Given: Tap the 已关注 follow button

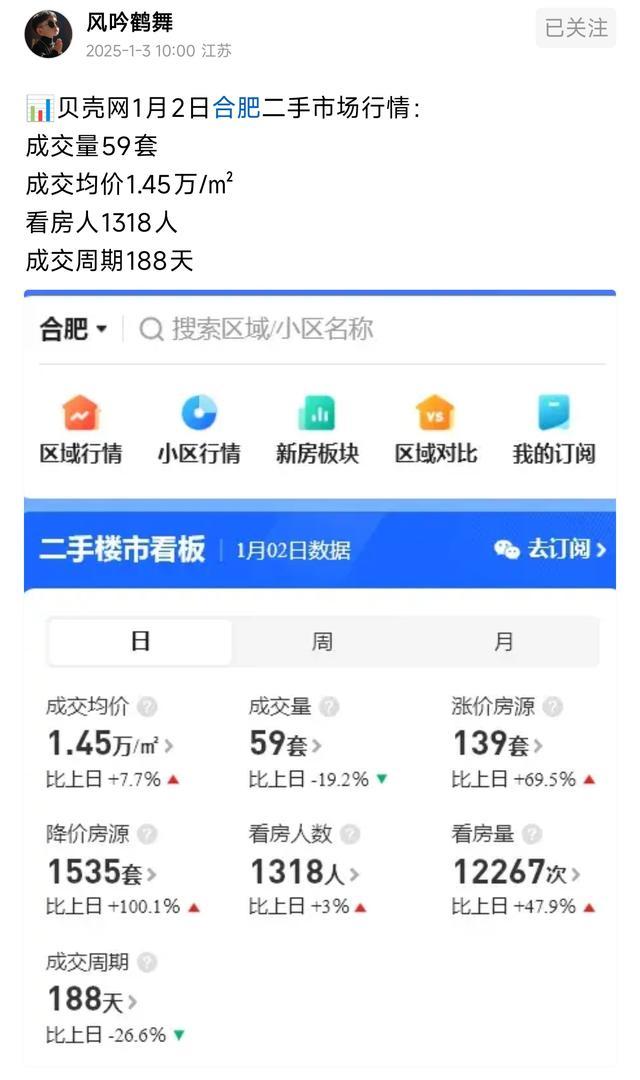Looking at the screenshot, I should pyautogui.click(x=576, y=29).
